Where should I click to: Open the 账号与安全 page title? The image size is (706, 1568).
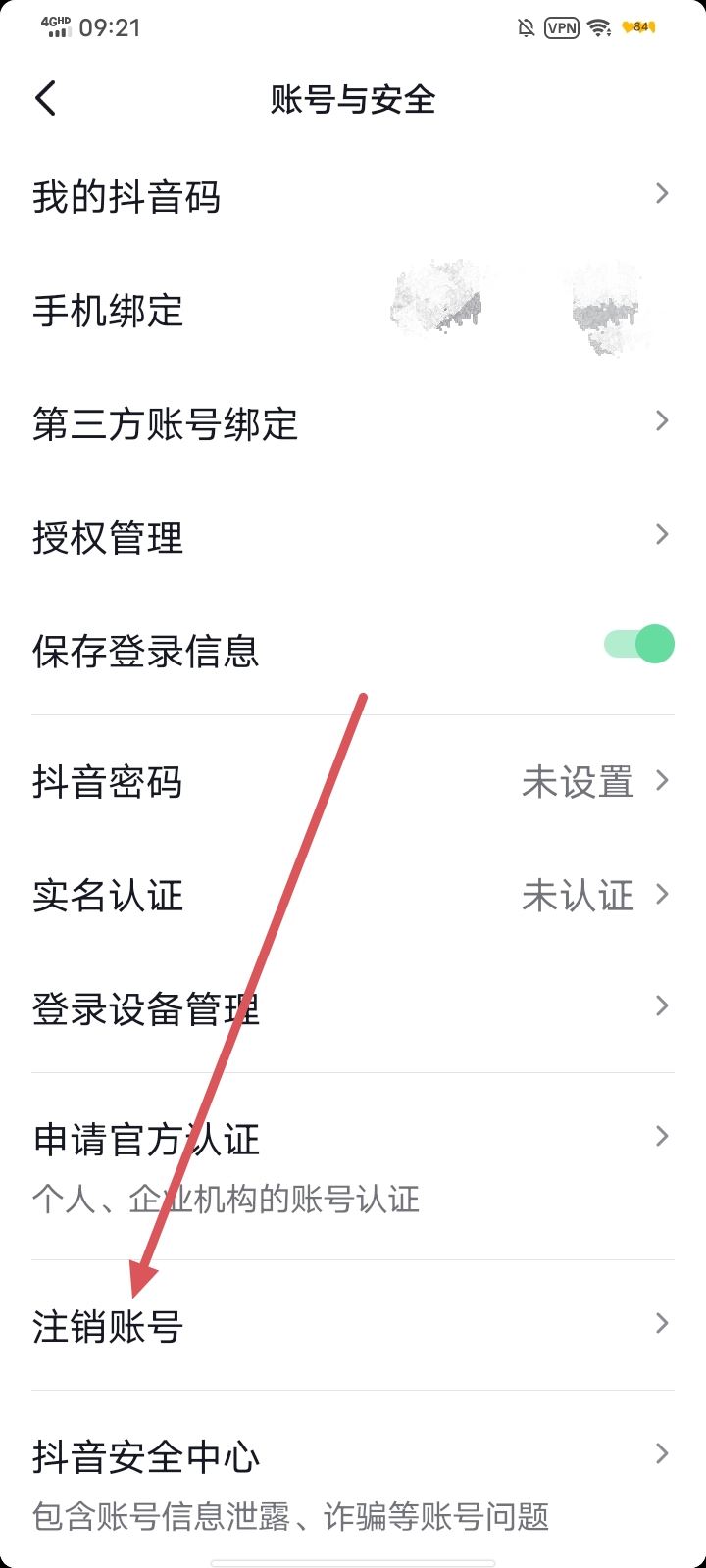click(x=353, y=99)
